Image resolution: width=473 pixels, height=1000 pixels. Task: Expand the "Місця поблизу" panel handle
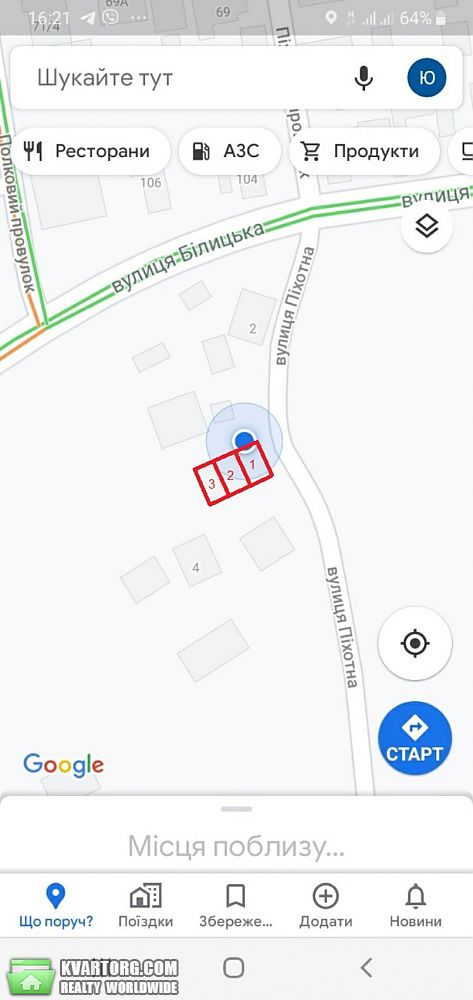[236, 809]
